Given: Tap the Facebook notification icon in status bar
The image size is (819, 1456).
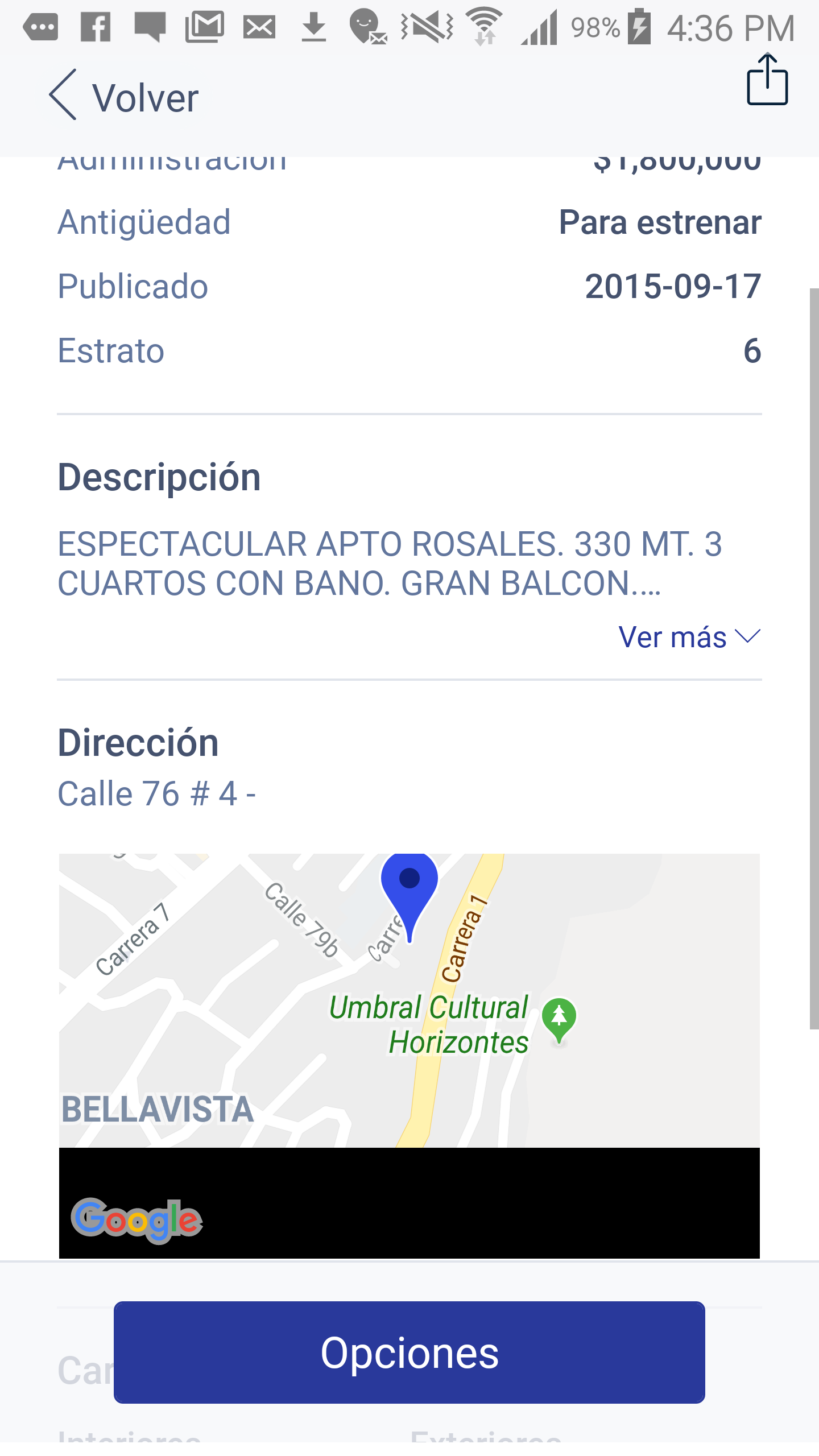Looking at the screenshot, I should (x=96, y=26).
